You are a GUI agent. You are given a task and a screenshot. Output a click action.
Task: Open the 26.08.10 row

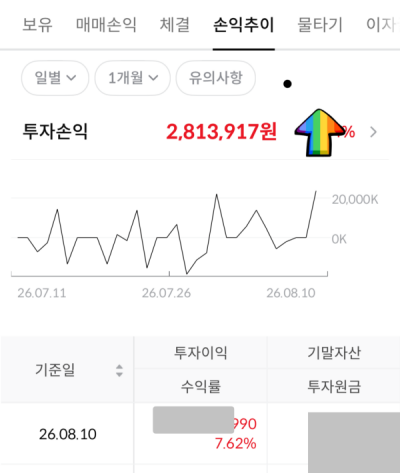point(200,434)
